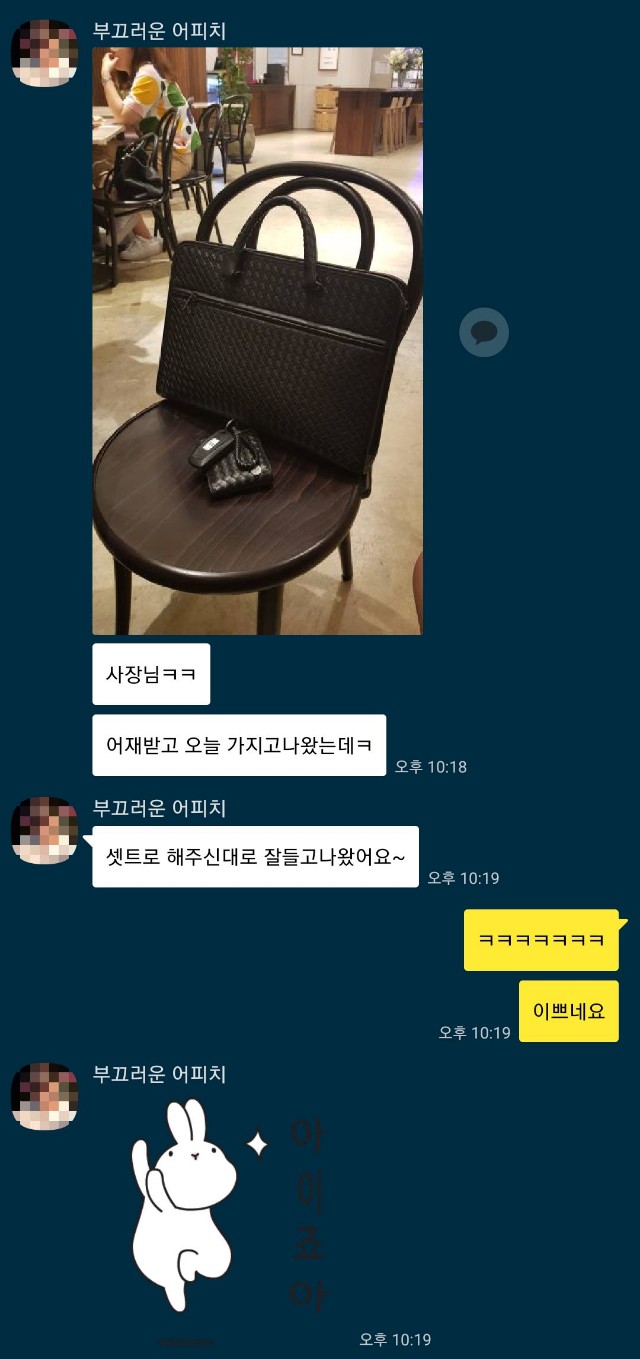Tap the speech bubble icon beside the photo
640x1359 pixels.
[x=484, y=333]
